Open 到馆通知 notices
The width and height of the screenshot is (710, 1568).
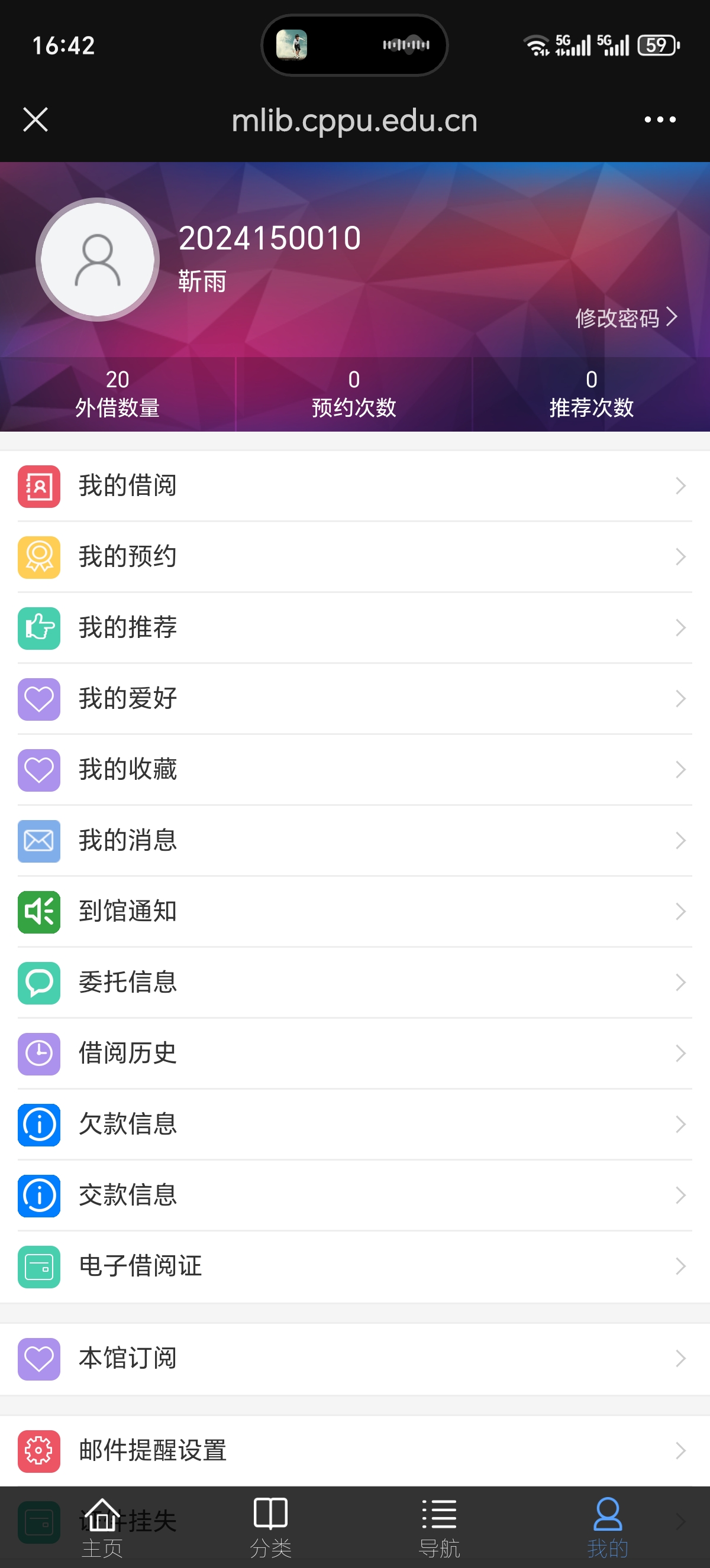pos(354,911)
